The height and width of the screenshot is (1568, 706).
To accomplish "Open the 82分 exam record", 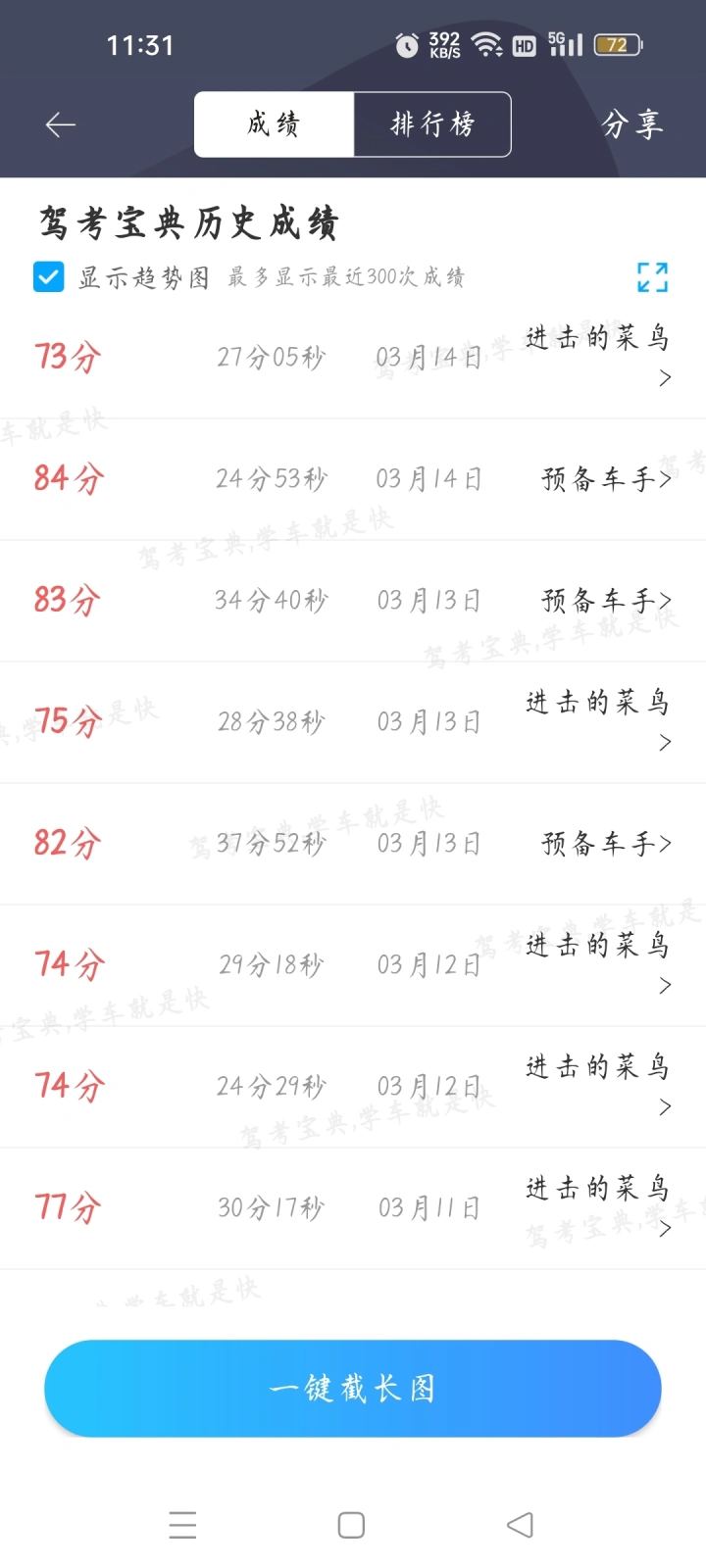I will [353, 844].
